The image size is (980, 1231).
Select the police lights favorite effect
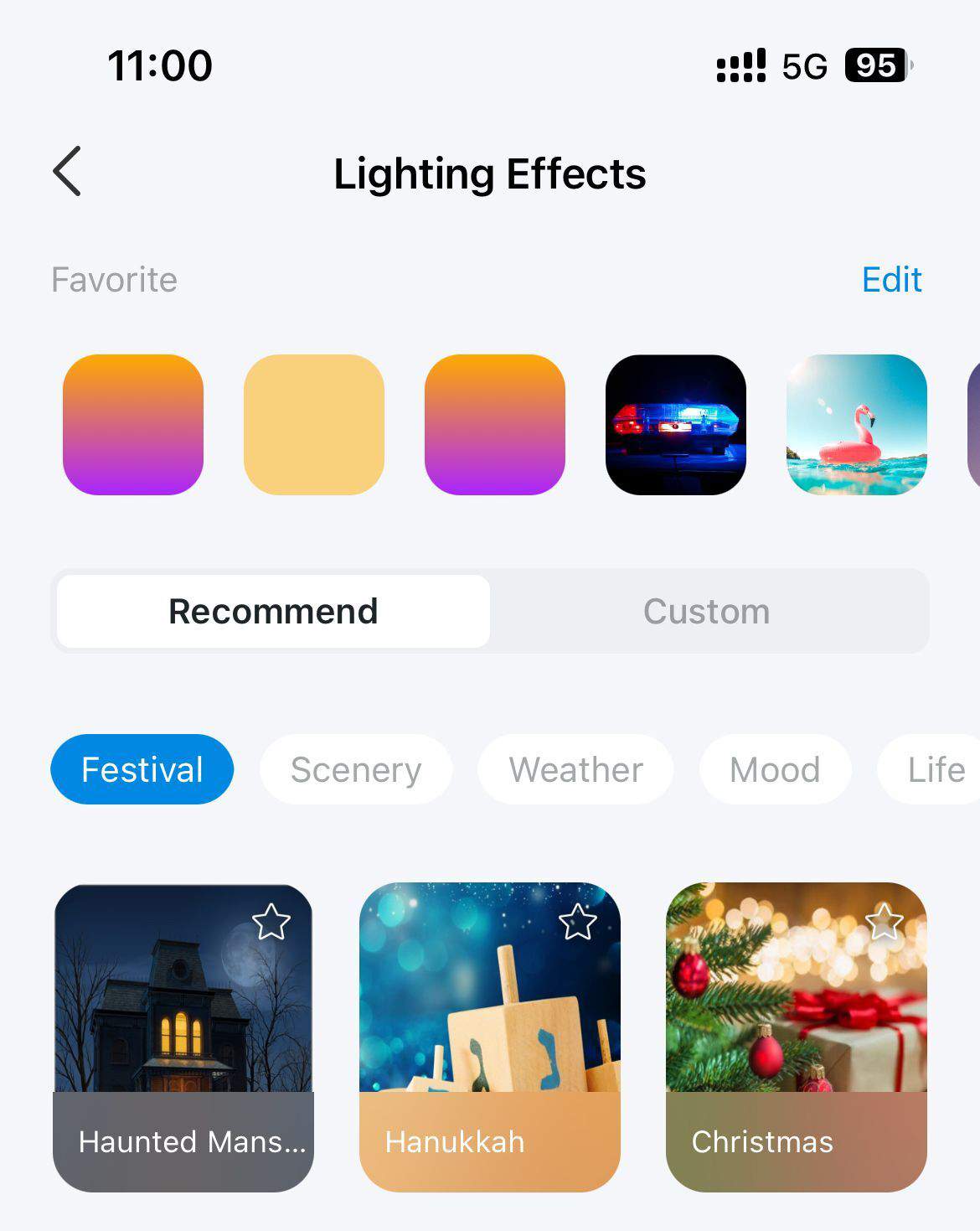675,425
